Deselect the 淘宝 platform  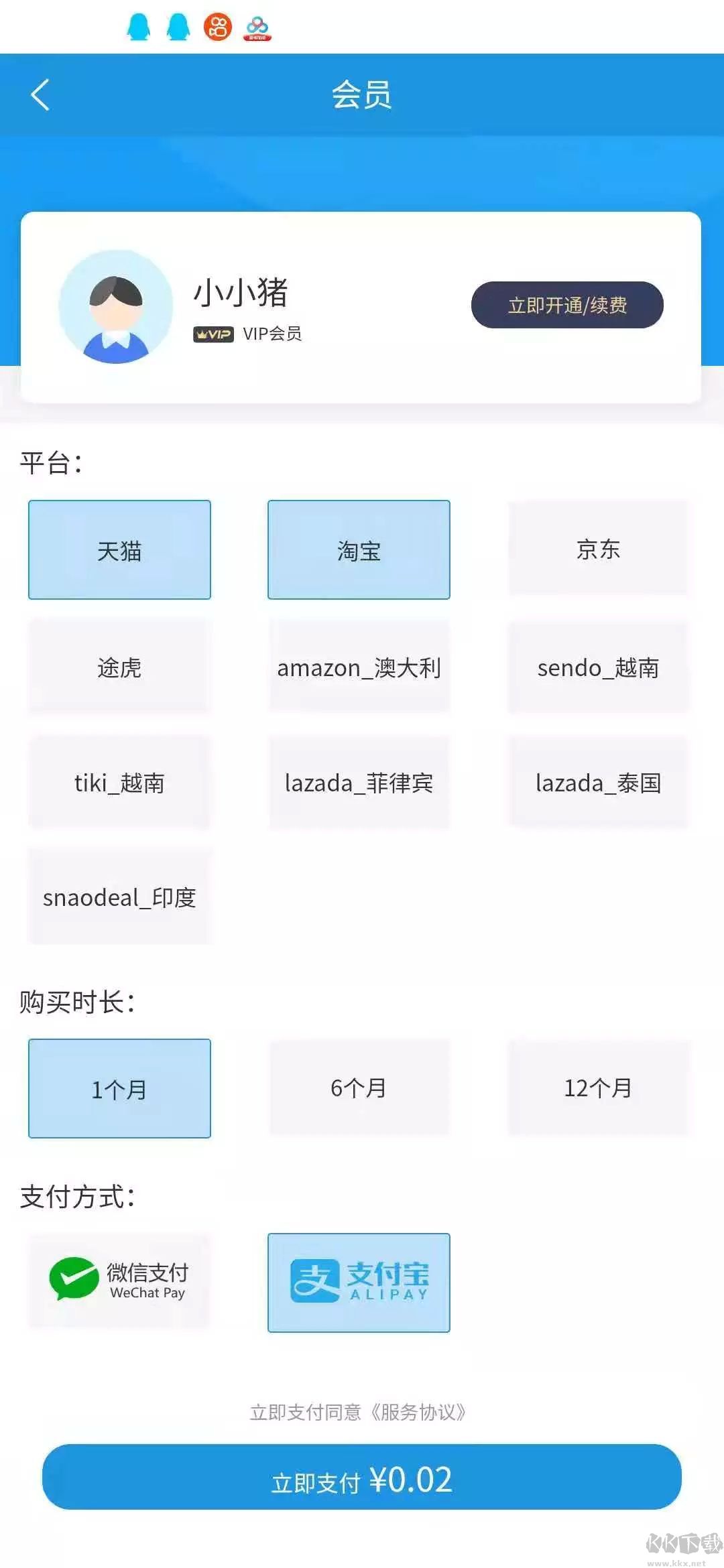click(359, 548)
